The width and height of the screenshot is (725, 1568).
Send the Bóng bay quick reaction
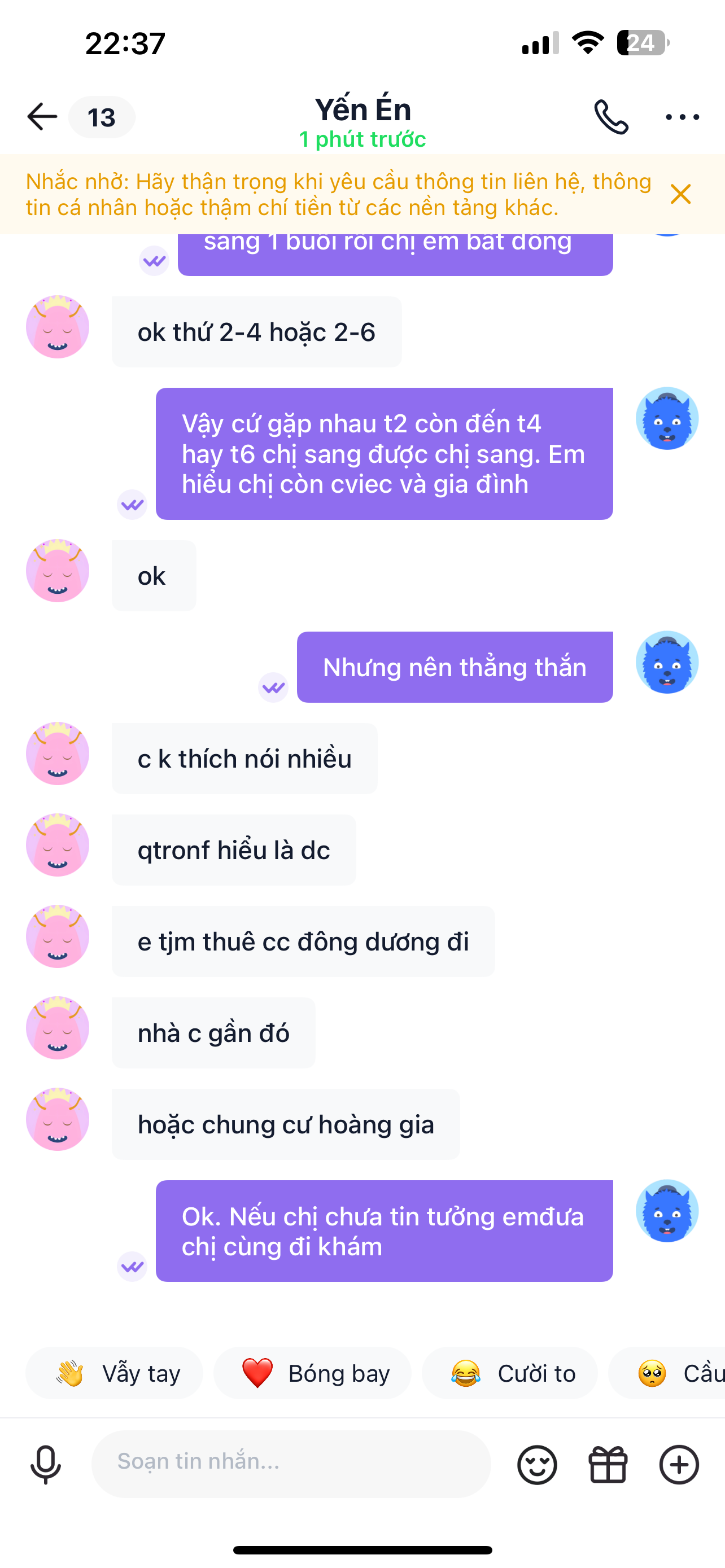coord(313,1373)
